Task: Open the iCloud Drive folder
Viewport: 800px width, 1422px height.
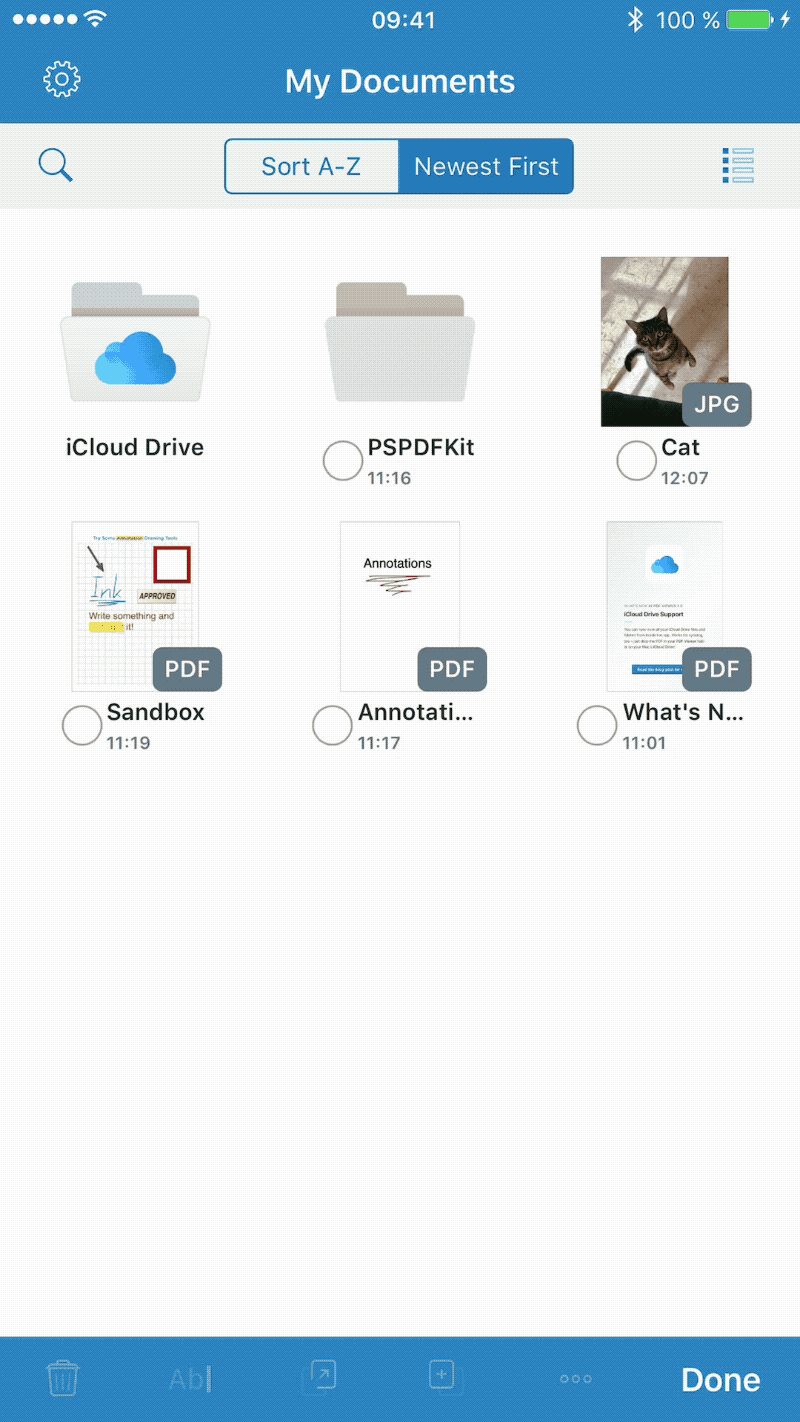Action: click(135, 342)
